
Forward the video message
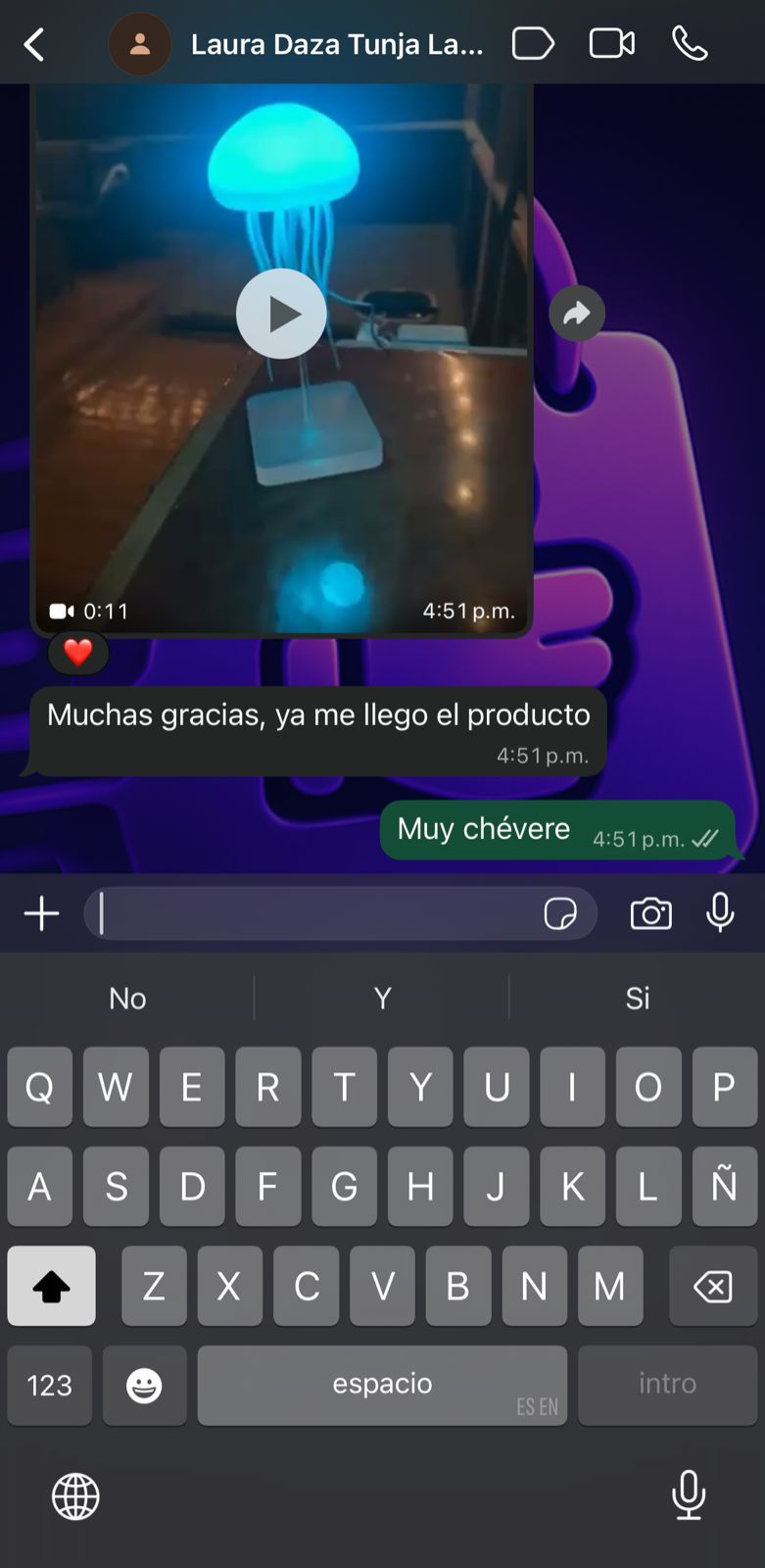[x=577, y=314]
